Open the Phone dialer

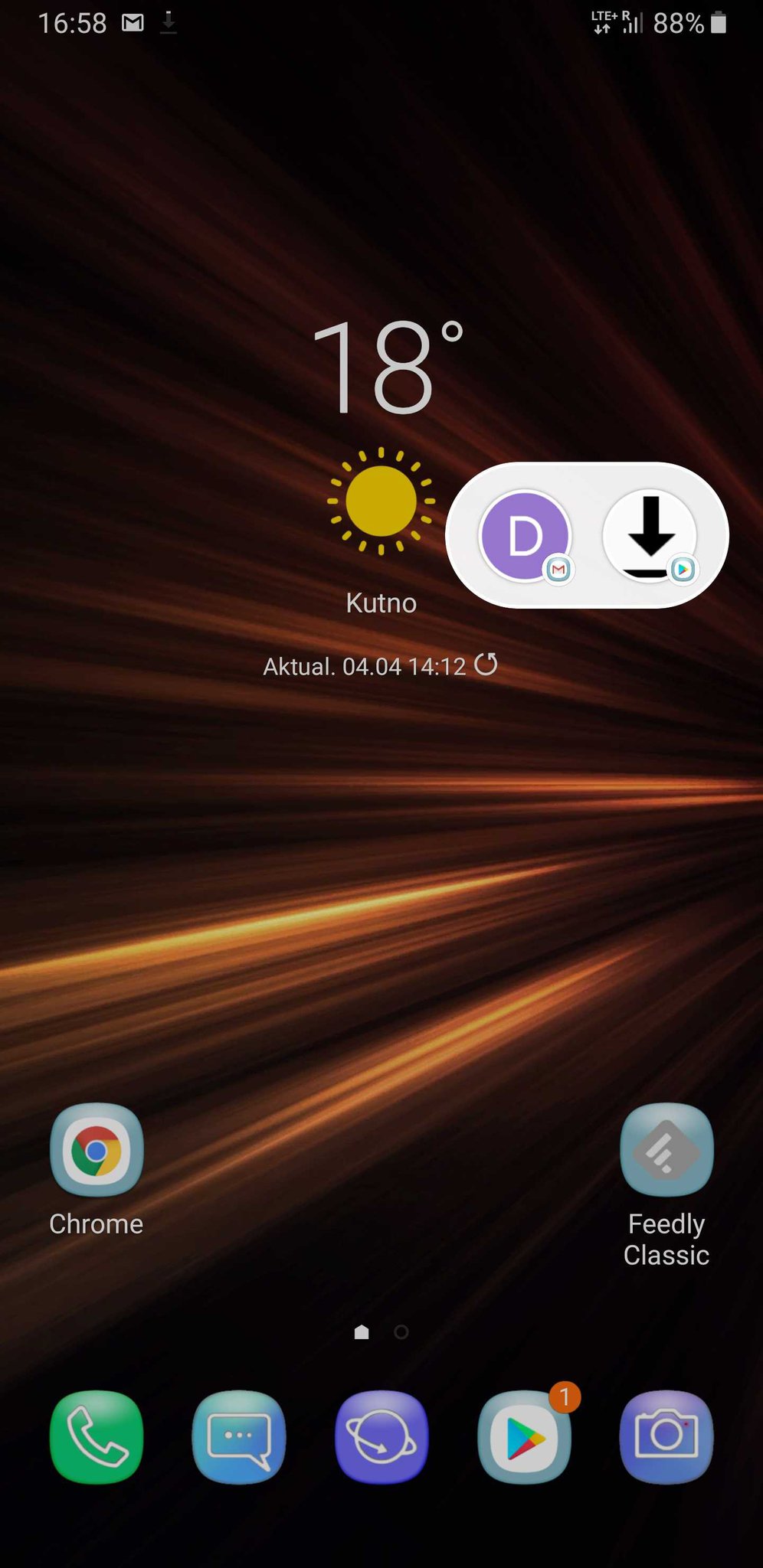(x=97, y=1437)
